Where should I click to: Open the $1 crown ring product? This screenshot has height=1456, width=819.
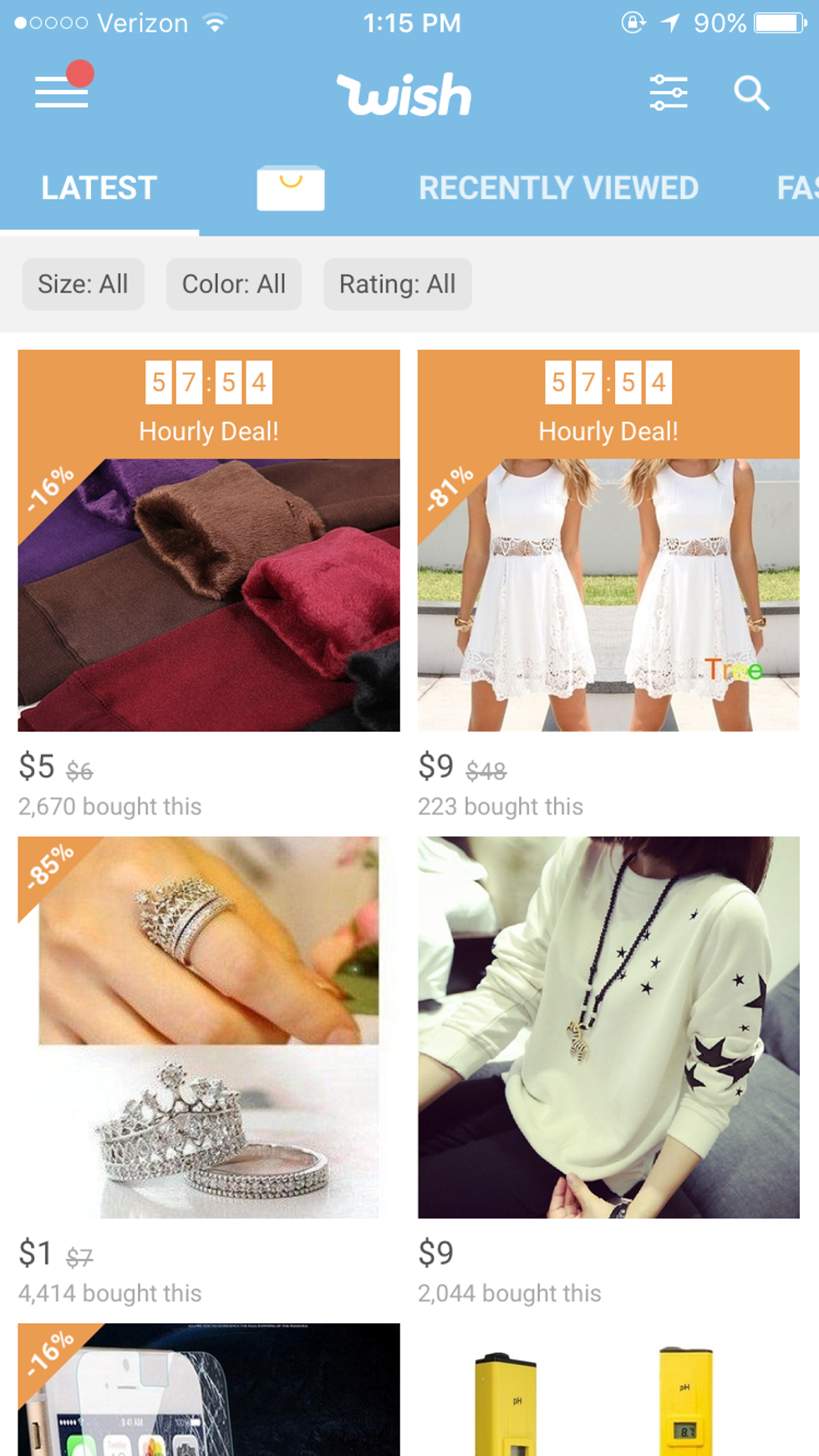click(209, 1027)
